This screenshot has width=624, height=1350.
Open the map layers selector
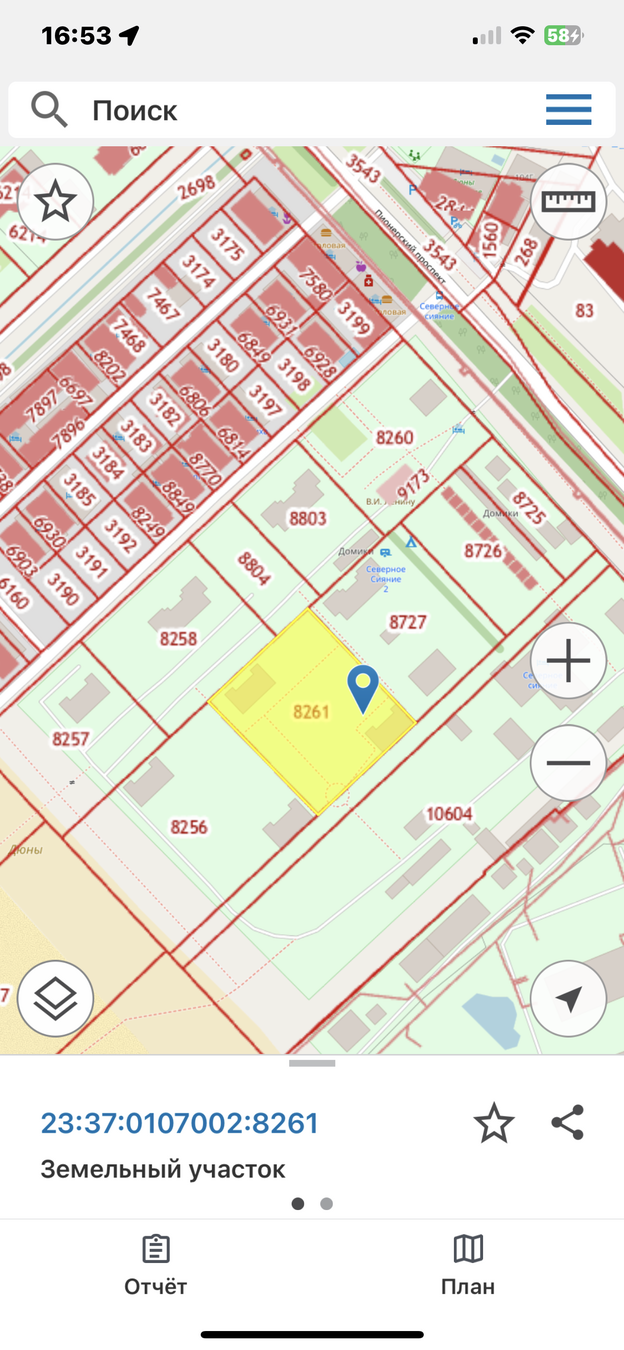(x=55, y=999)
